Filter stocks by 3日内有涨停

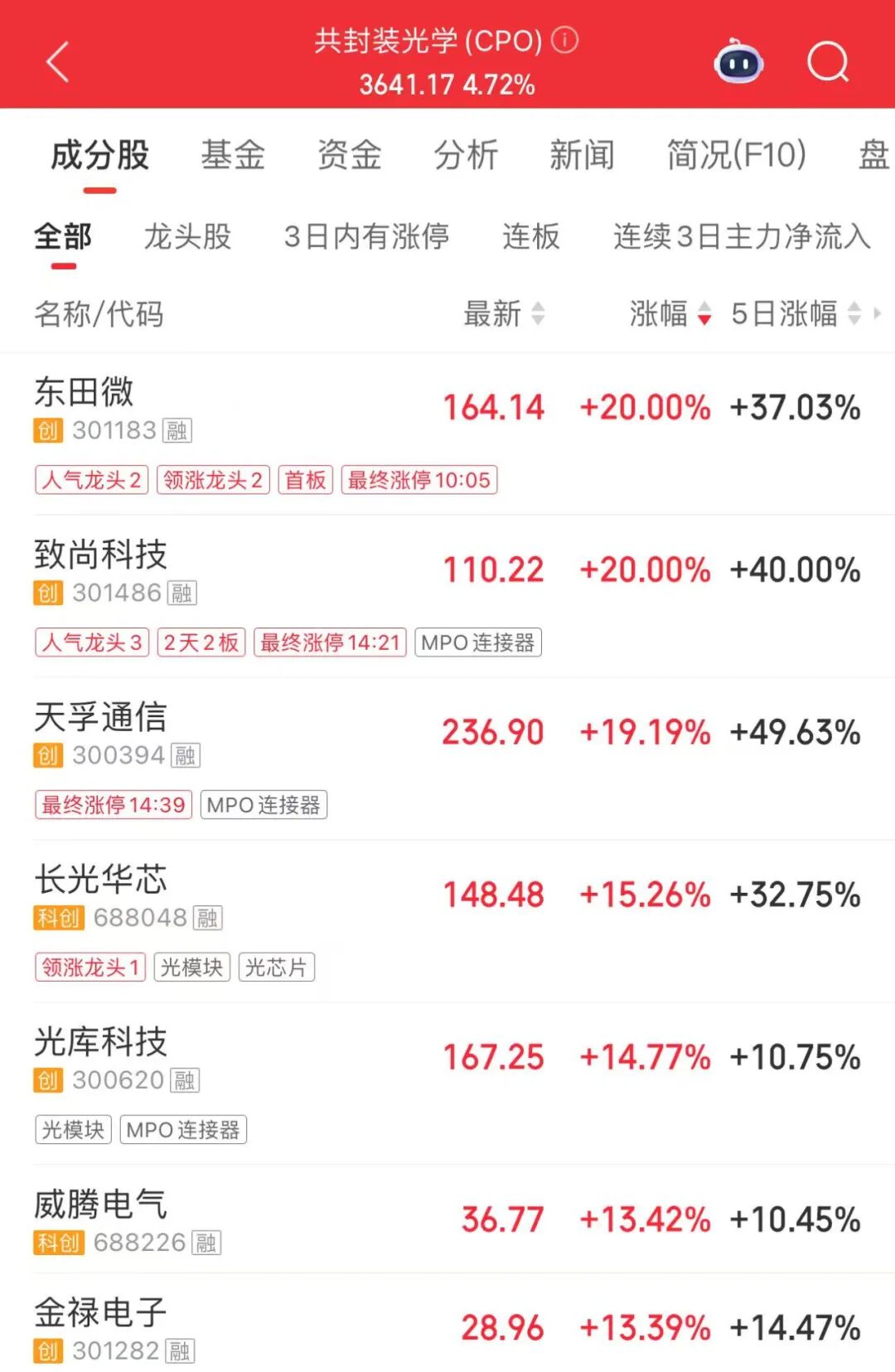366,237
